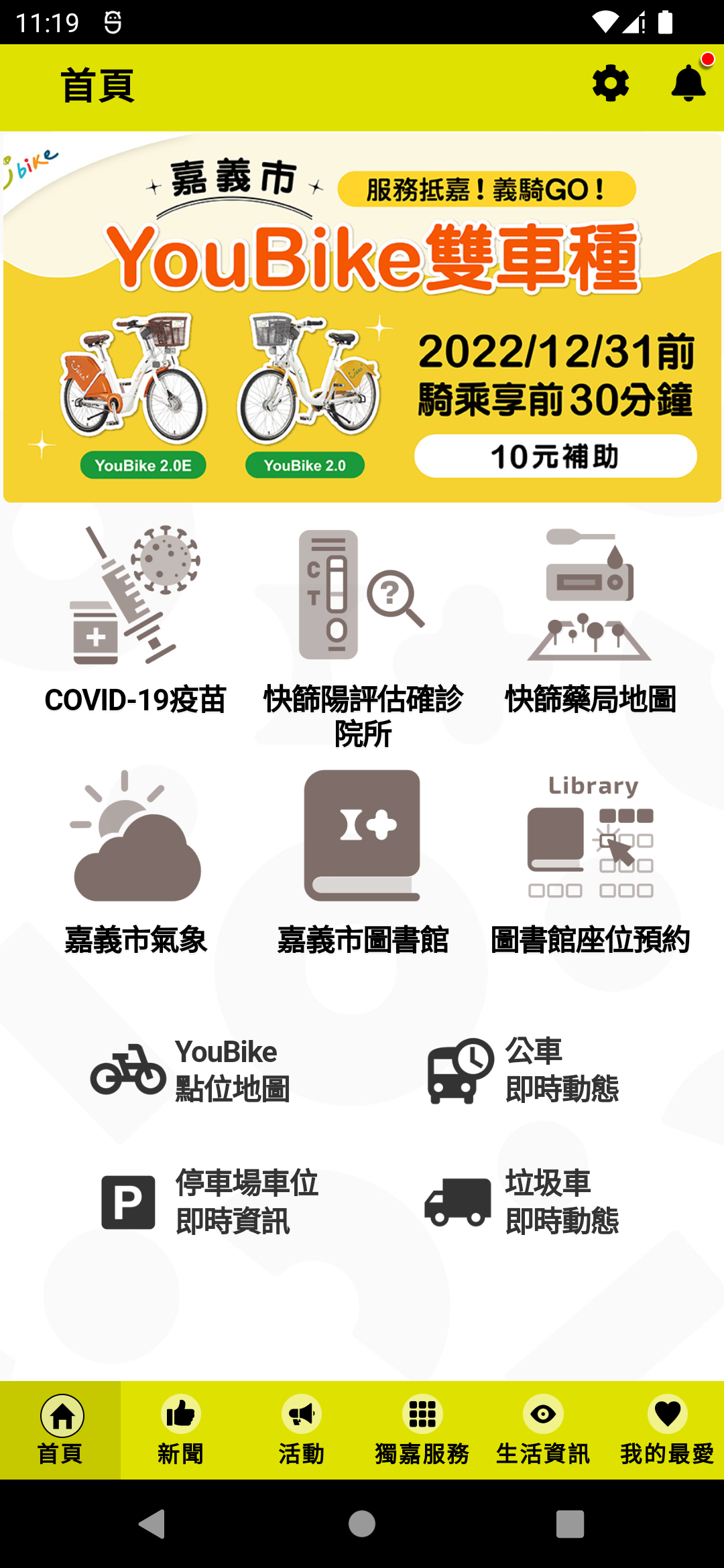Switch to the 新聞 tab
724x1568 pixels.
coord(181,1430)
